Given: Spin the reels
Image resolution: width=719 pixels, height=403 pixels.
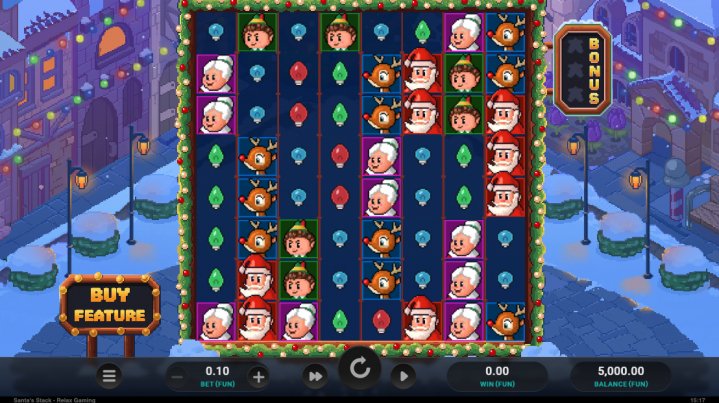Looking at the screenshot, I should (360, 371).
